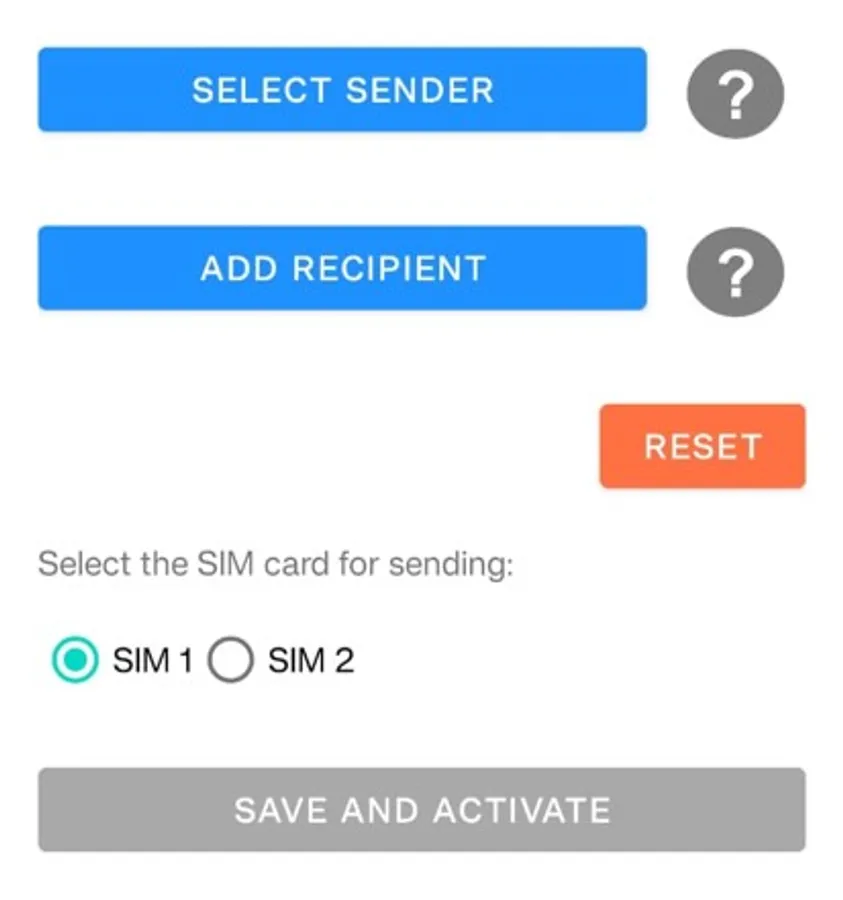Click the Reset control to clear settings
This screenshot has height=900, width=843.
(701, 446)
